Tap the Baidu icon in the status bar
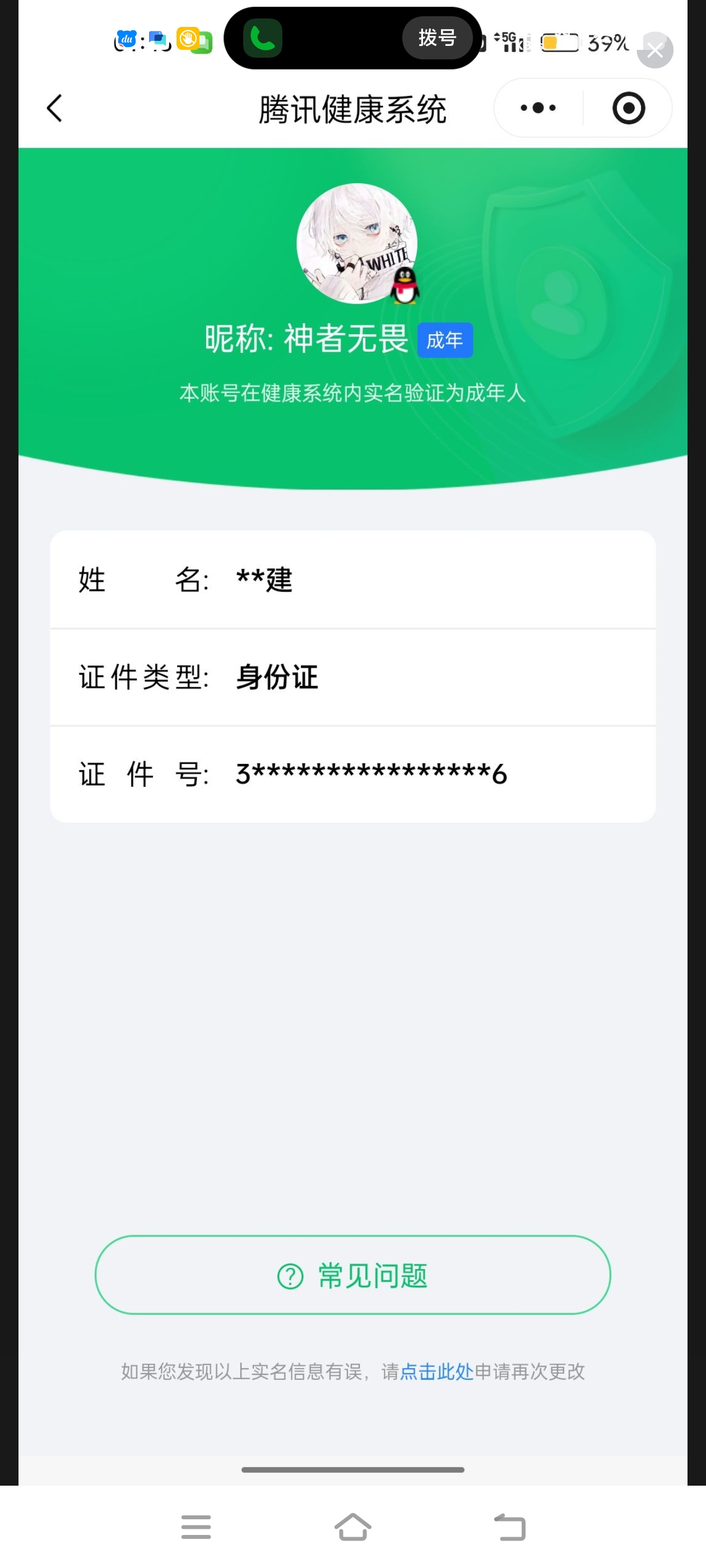 [x=126, y=40]
